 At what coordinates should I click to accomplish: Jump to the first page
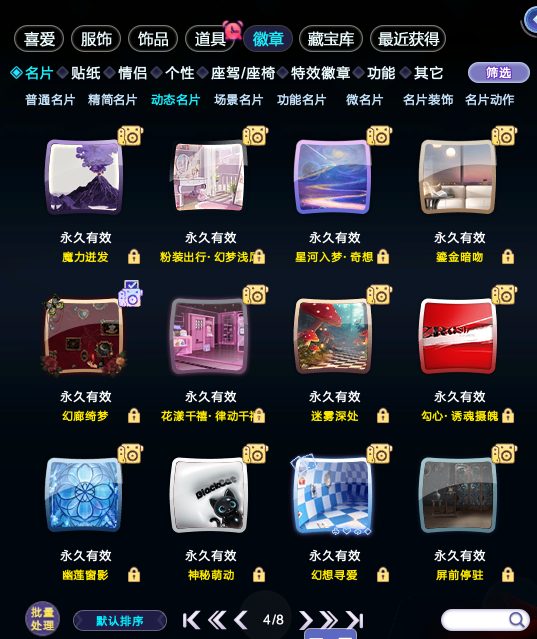(x=191, y=620)
